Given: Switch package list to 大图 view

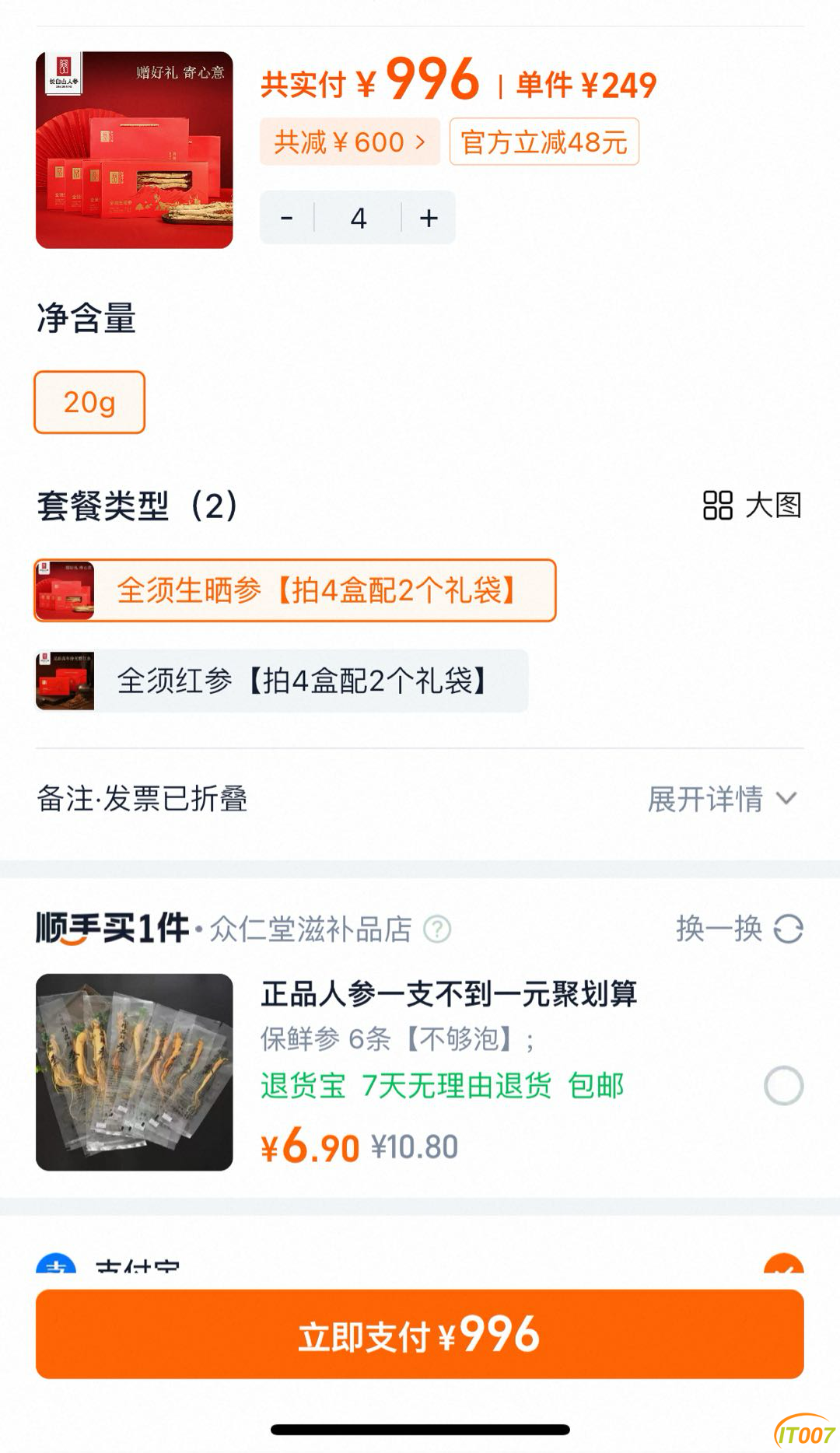Looking at the screenshot, I should [x=751, y=505].
